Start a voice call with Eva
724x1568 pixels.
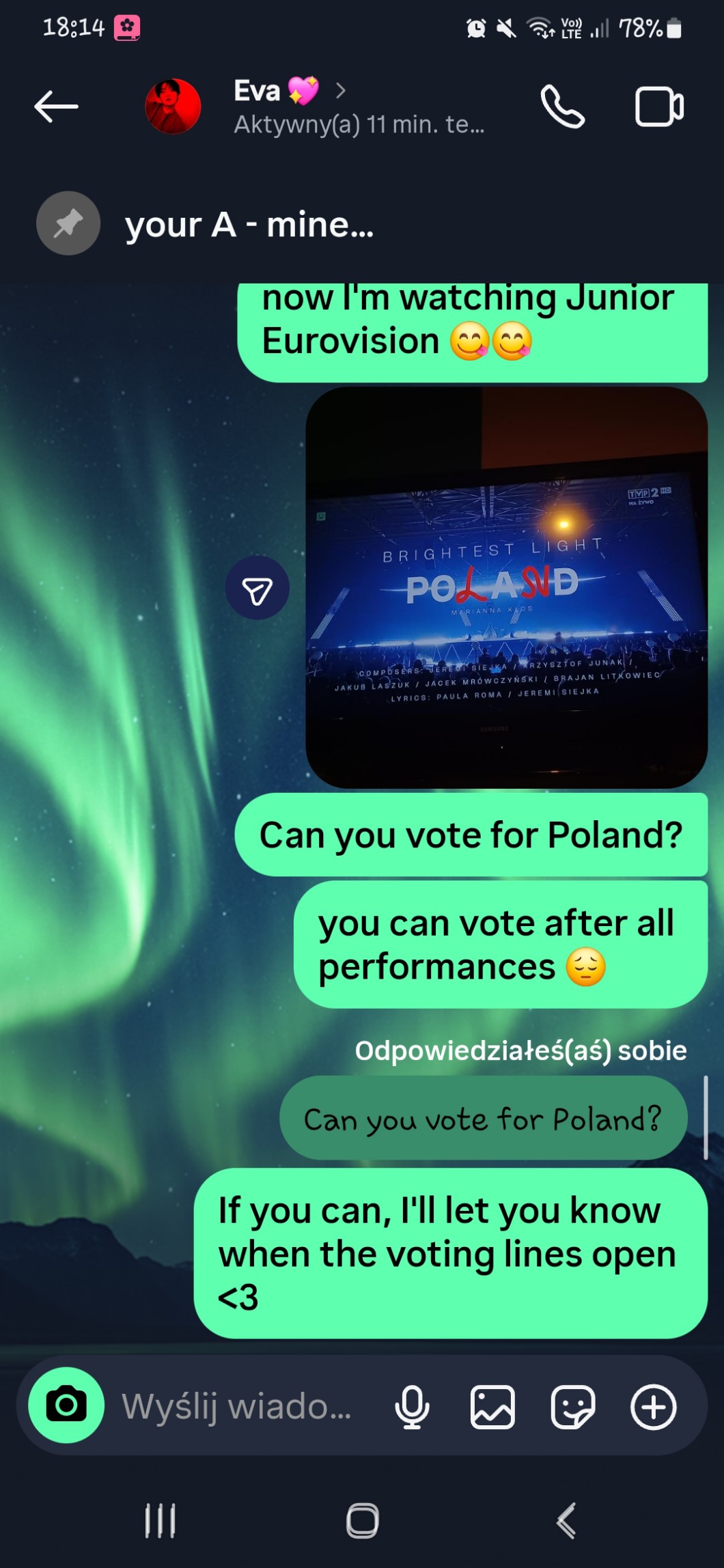[x=562, y=107]
